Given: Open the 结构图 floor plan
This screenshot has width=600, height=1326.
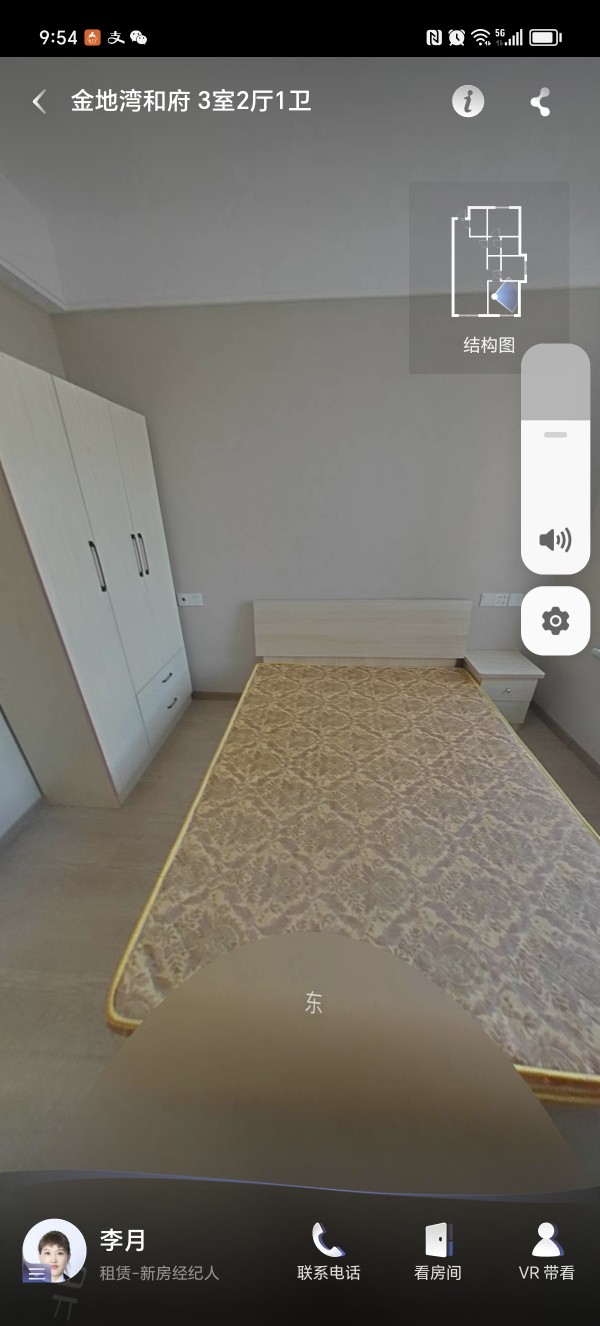Looking at the screenshot, I should (489, 277).
